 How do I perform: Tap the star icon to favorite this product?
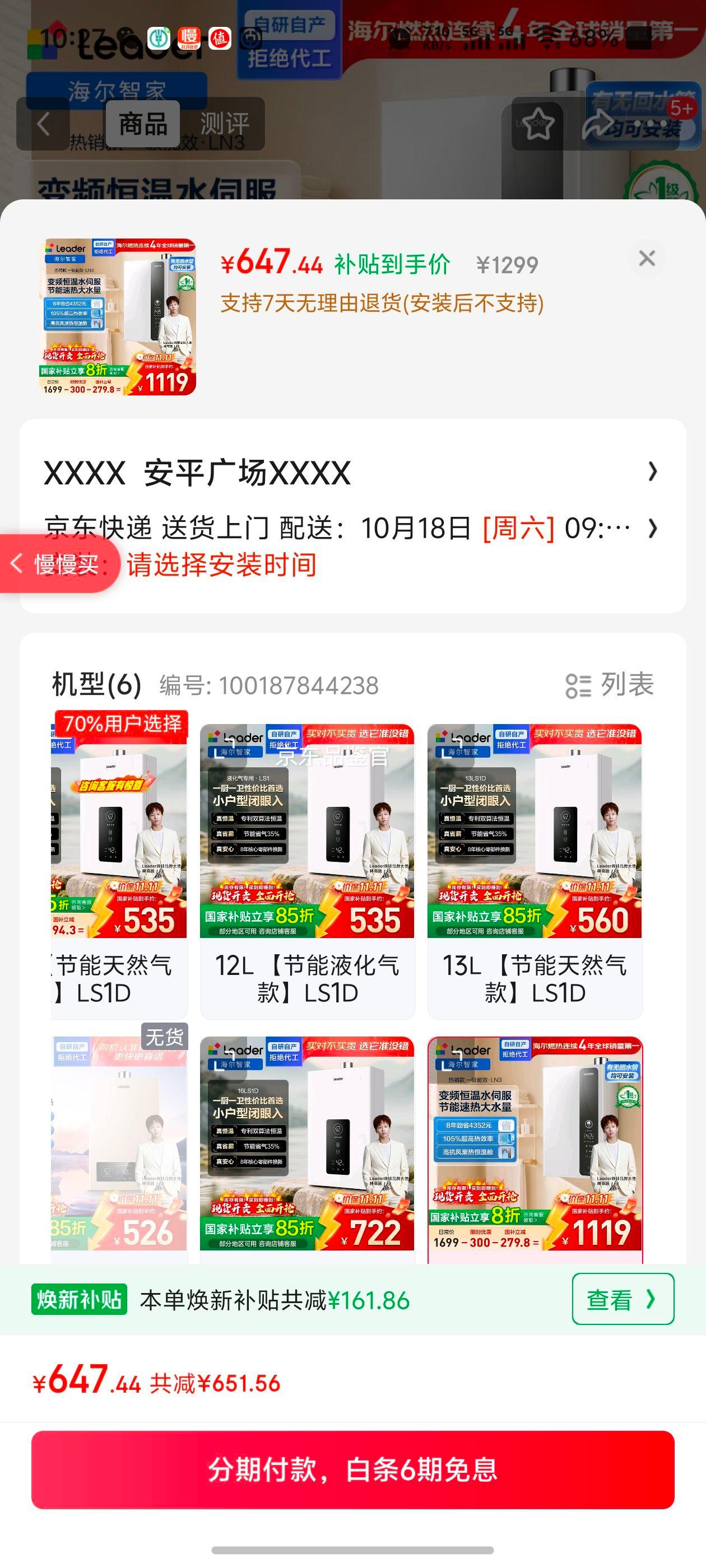(540, 123)
